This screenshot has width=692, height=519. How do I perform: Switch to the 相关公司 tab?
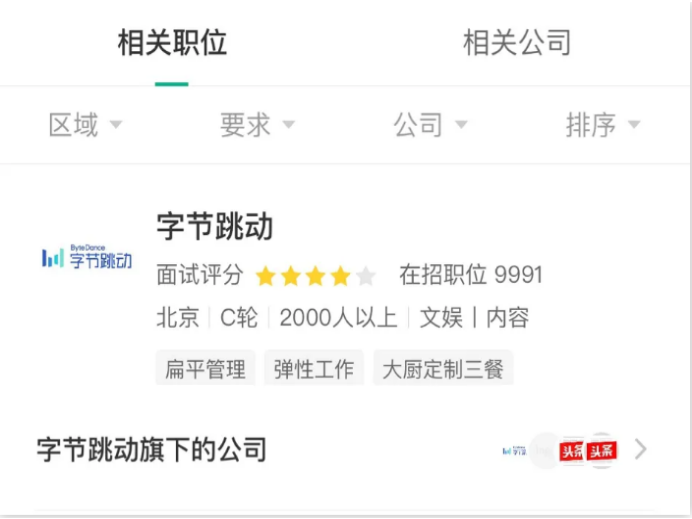pos(517,43)
